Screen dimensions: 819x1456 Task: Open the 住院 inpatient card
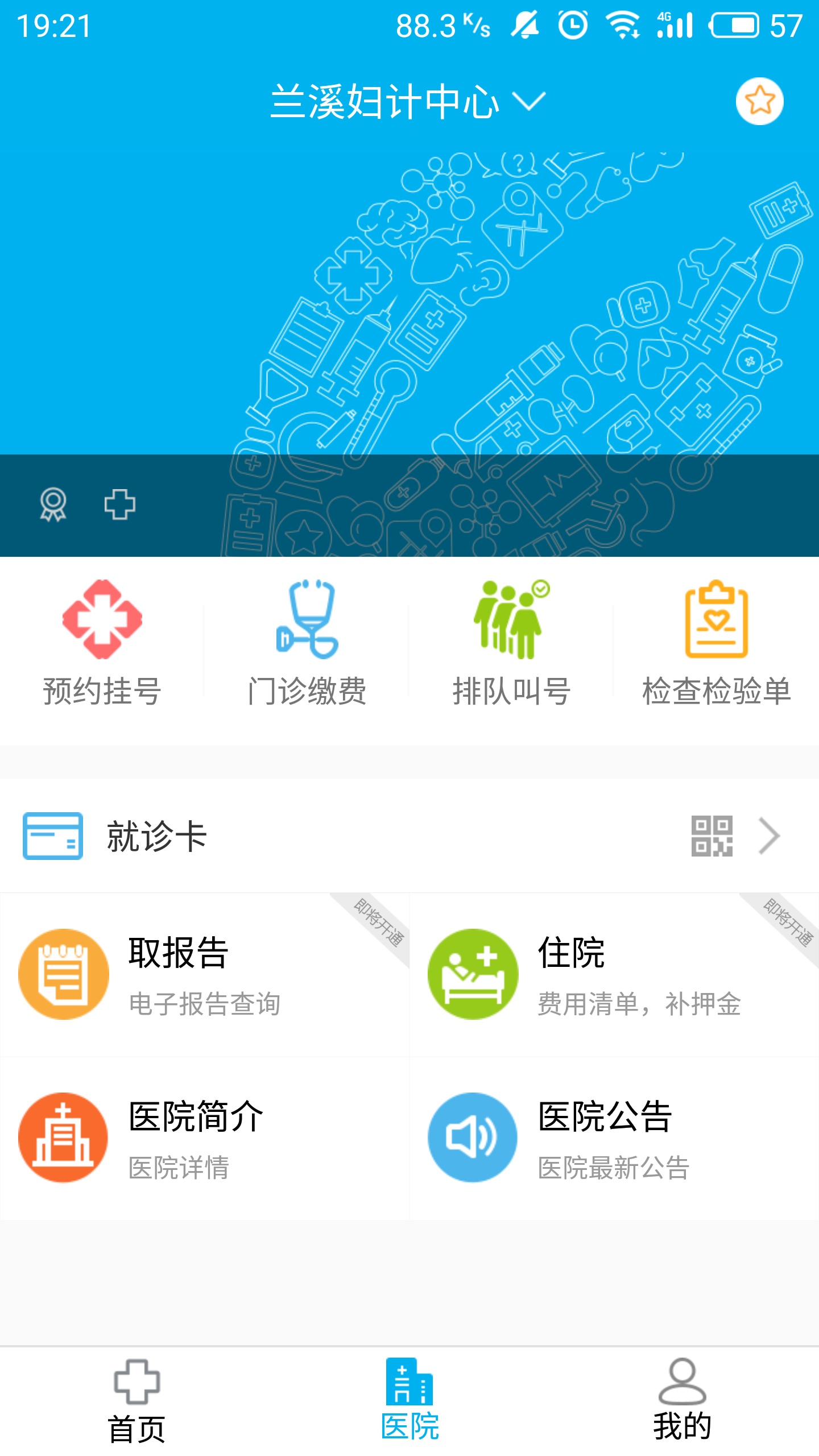point(614,975)
